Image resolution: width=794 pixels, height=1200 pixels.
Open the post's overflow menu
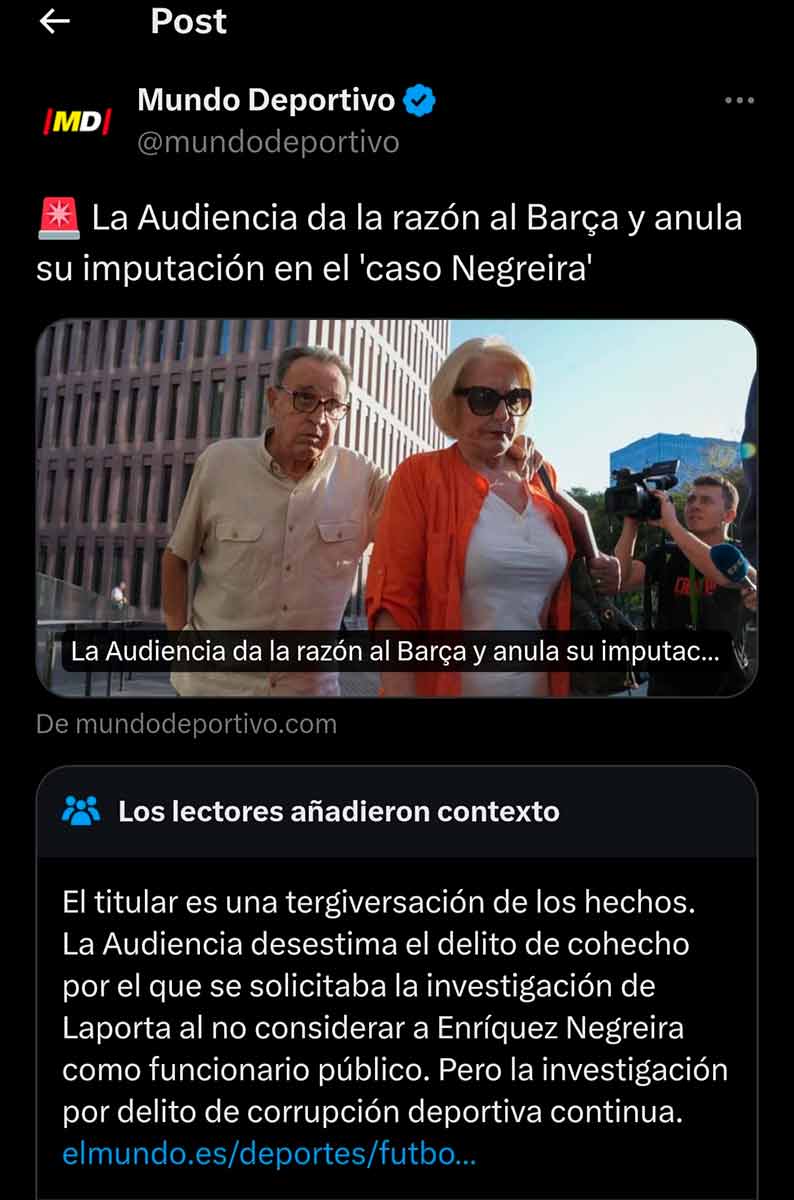739,100
